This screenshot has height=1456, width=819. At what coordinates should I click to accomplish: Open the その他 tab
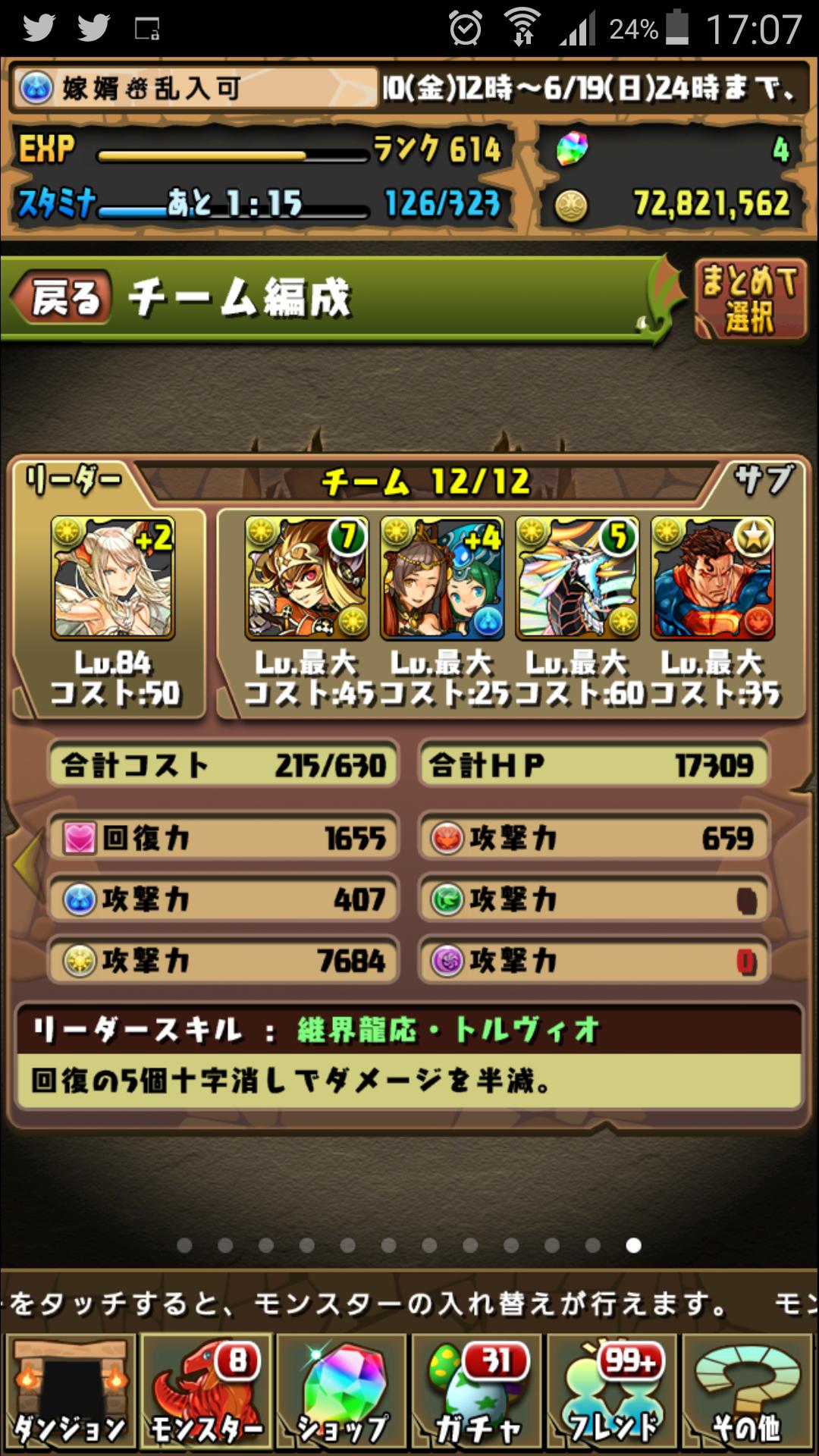(x=748, y=1392)
